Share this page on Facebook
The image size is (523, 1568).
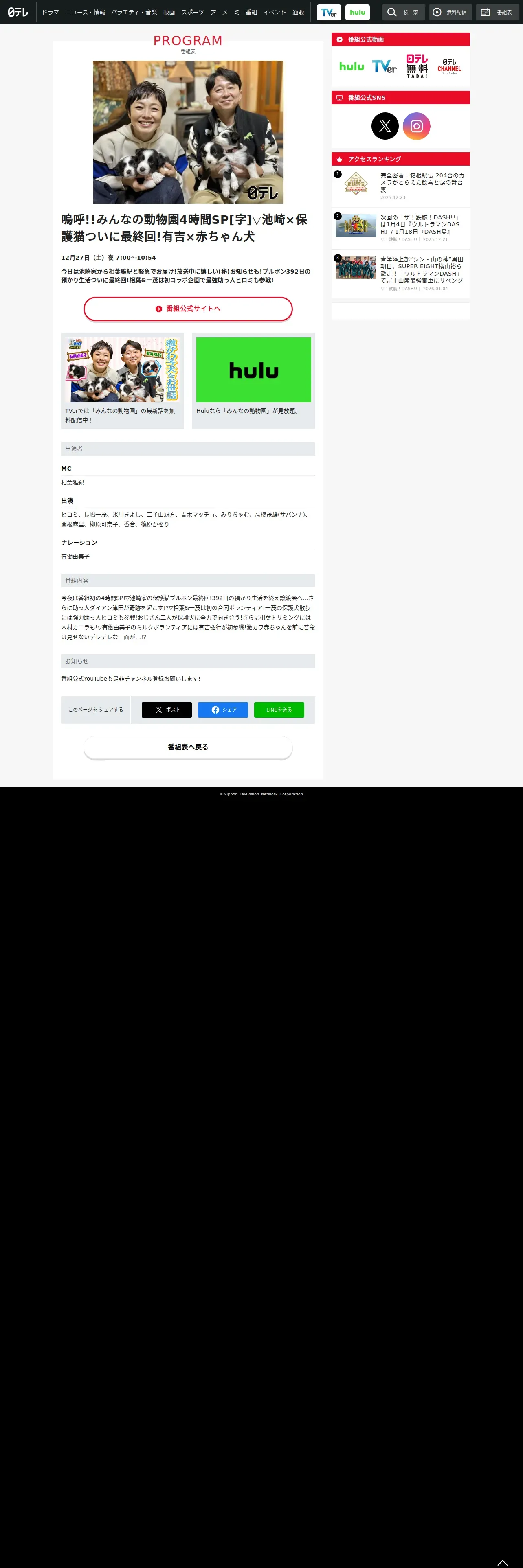pyautogui.click(x=223, y=710)
